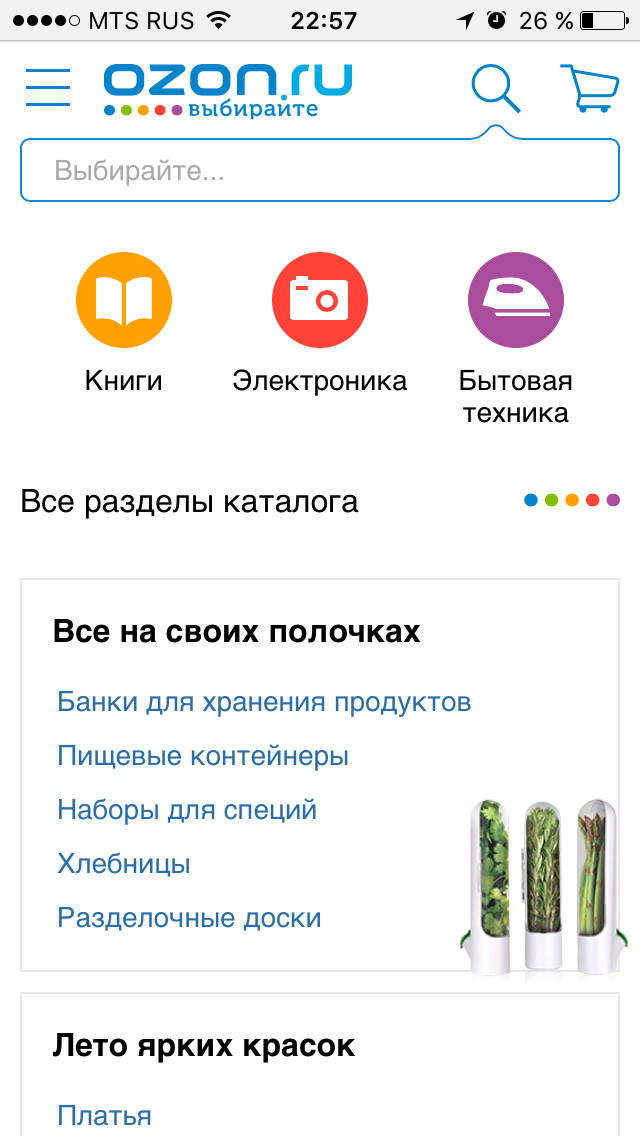This screenshot has height=1136, width=640.
Task: Open the hamburger menu
Action: pyautogui.click(x=48, y=88)
